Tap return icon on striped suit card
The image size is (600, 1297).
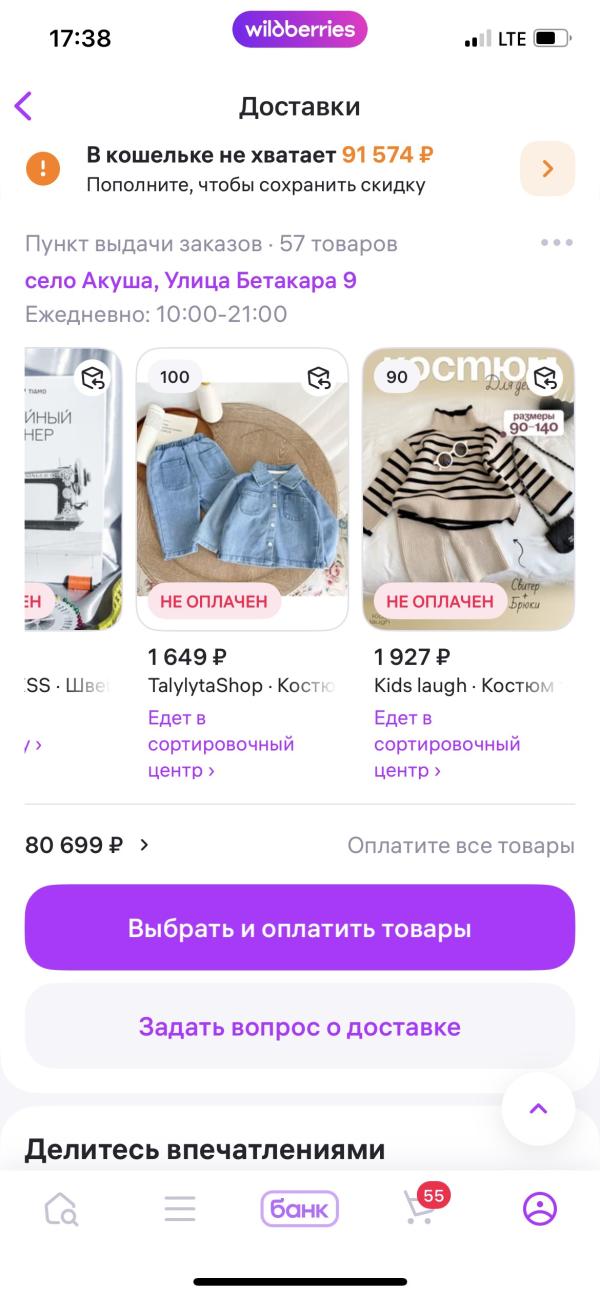[x=545, y=378]
